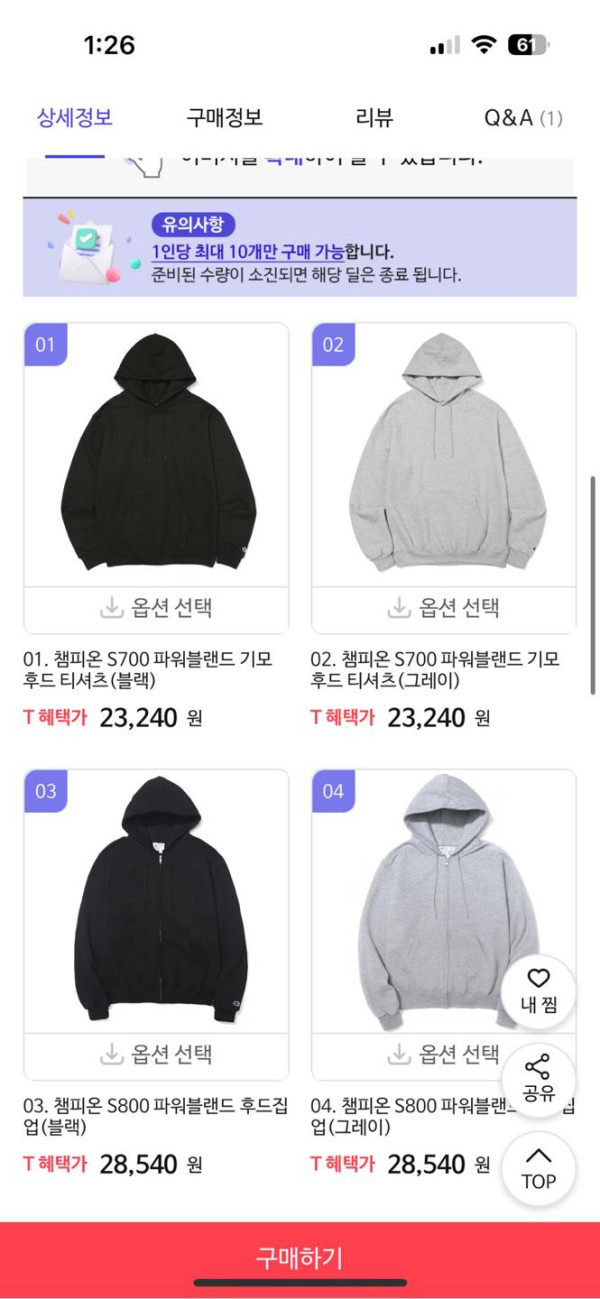The width and height of the screenshot is (600, 1299).
Task: Tap 옵션 선택 under product 01 black hoodie
Action: click(x=156, y=608)
